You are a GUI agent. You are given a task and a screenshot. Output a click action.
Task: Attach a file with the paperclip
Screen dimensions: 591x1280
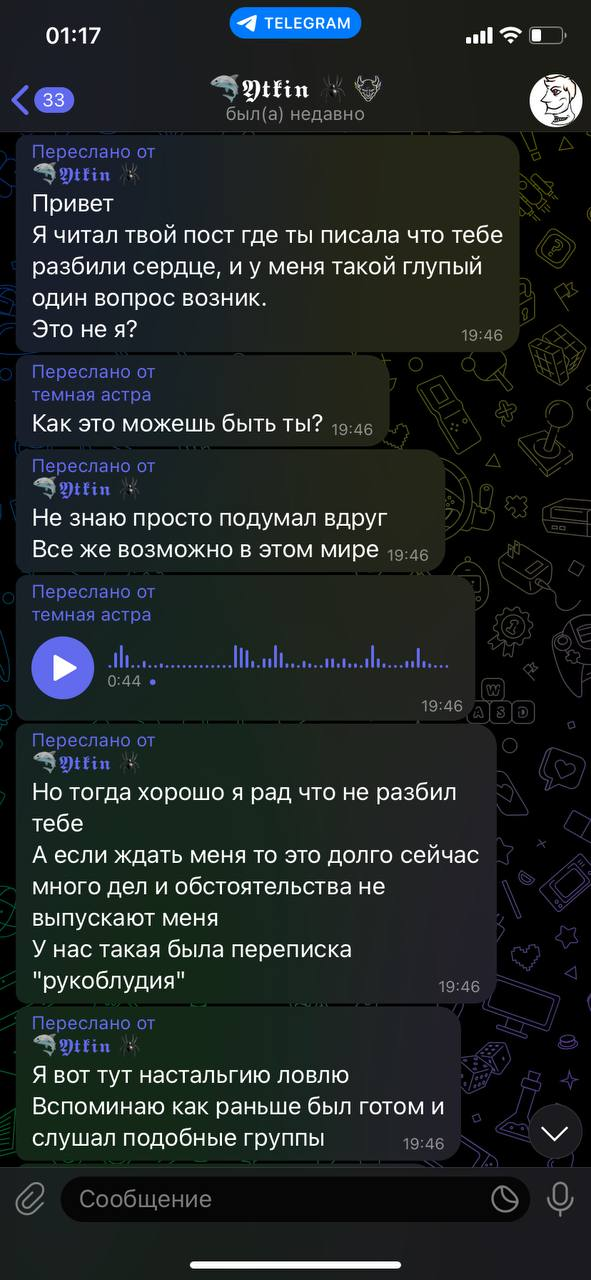31,1198
